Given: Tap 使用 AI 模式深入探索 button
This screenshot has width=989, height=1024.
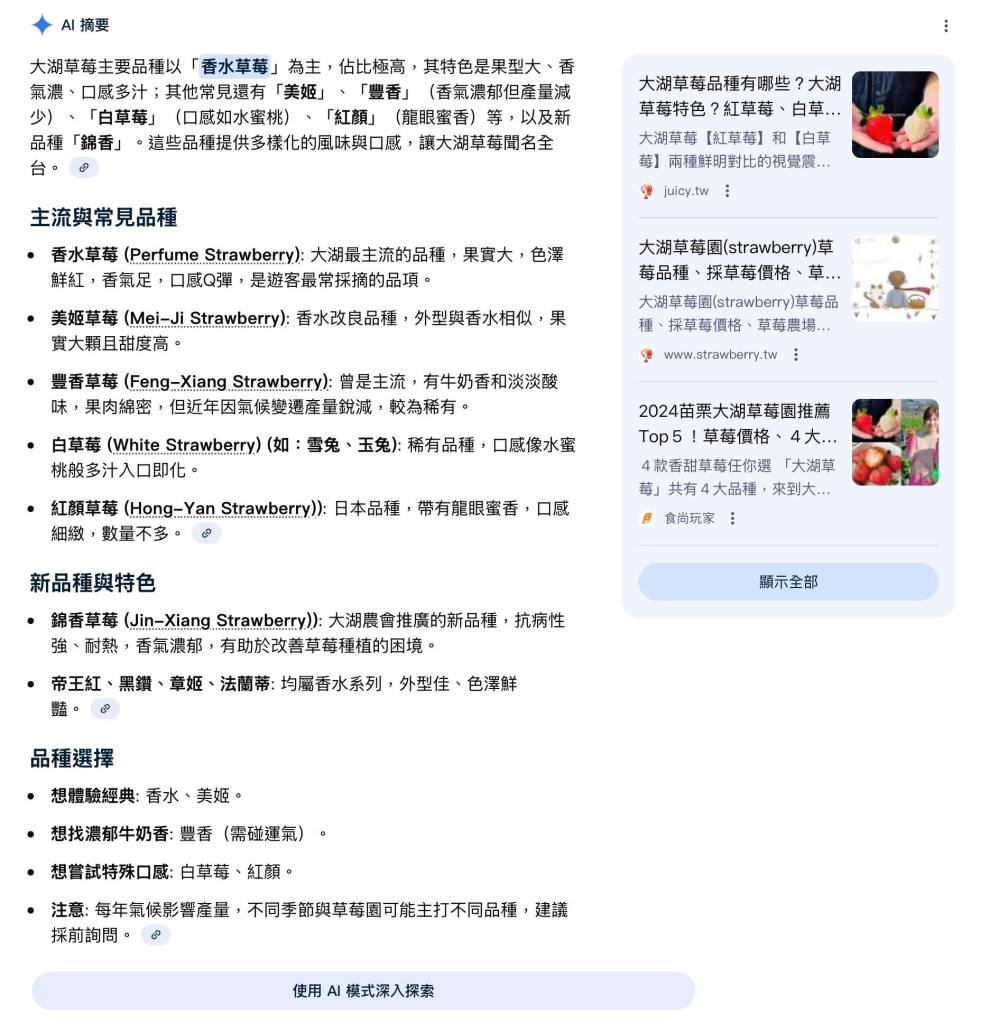Looking at the screenshot, I should tap(363, 991).
